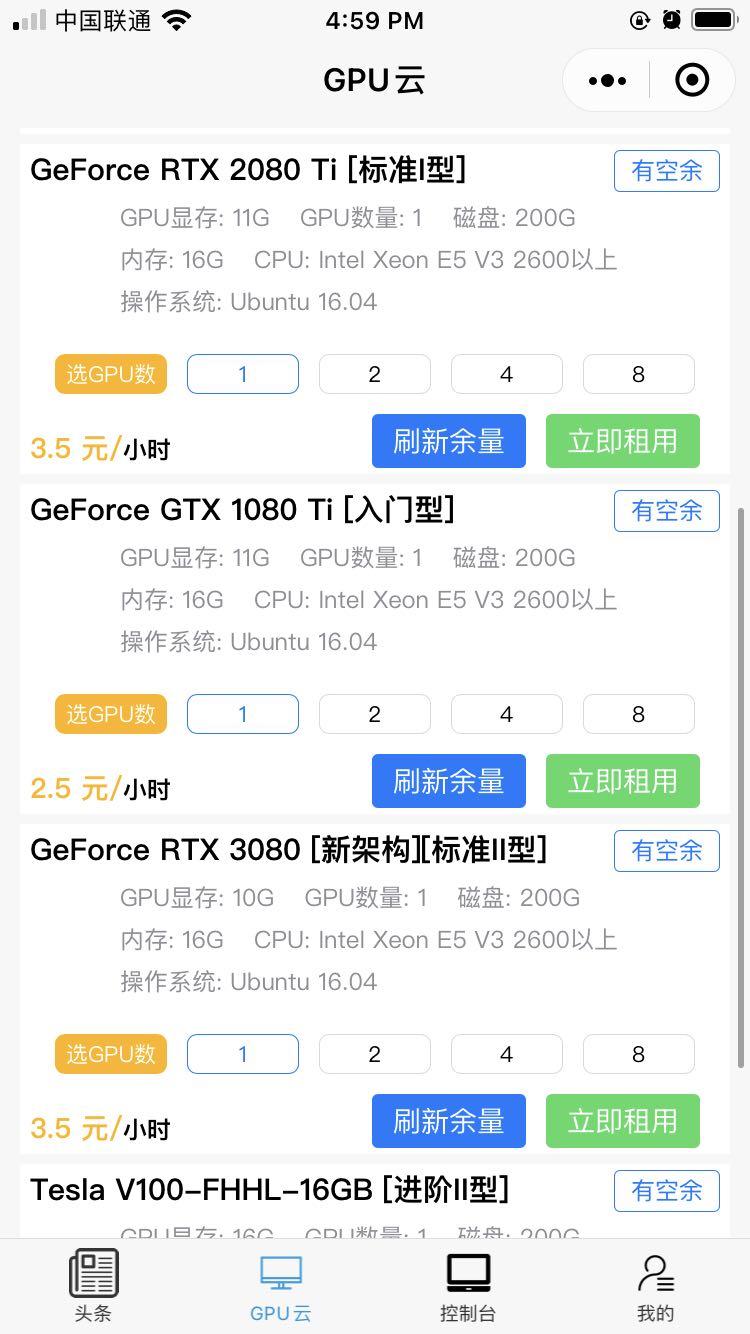
Task: Switch to the 头条 tab
Action: tap(93, 1286)
